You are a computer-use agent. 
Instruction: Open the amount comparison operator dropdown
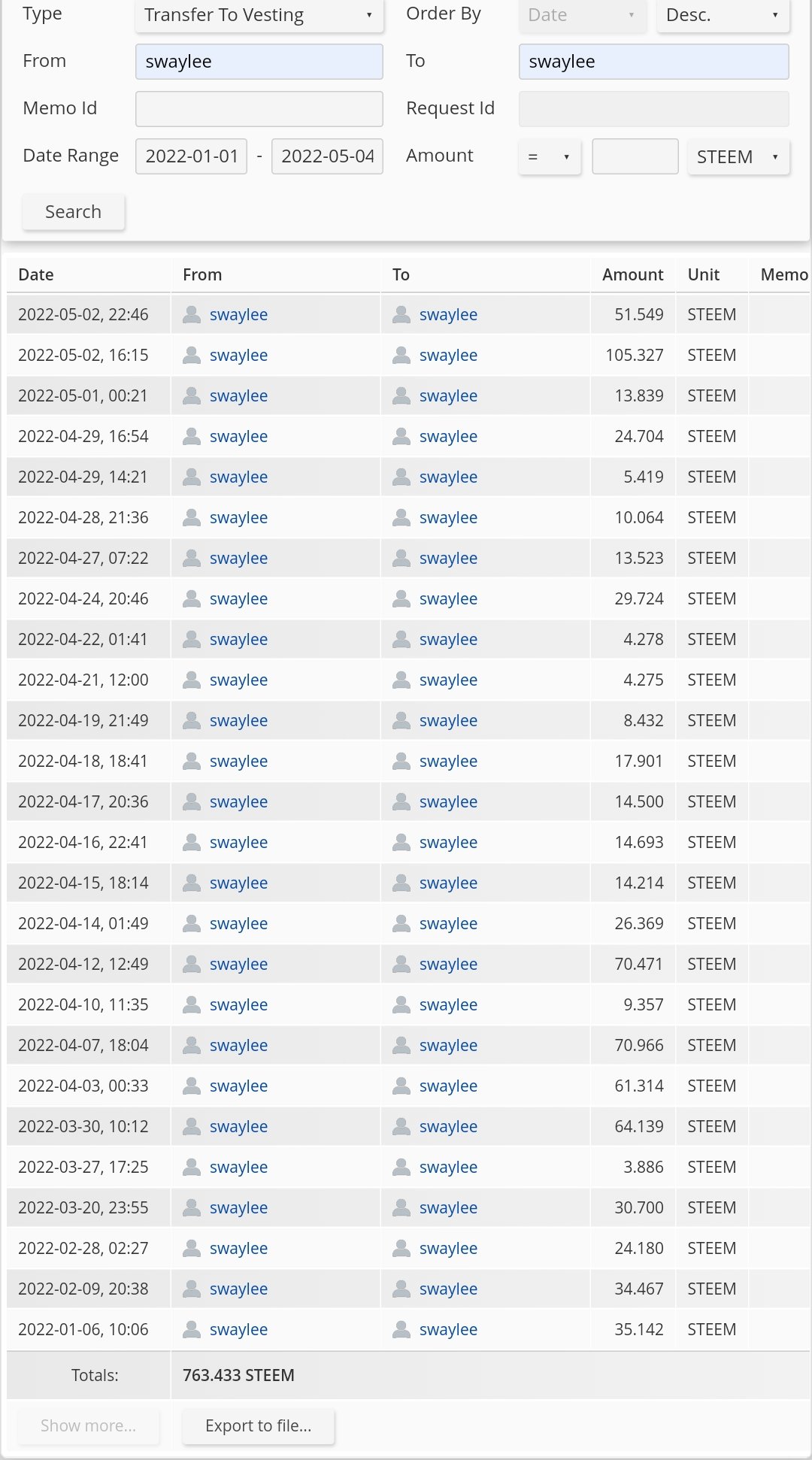(x=550, y=157)
